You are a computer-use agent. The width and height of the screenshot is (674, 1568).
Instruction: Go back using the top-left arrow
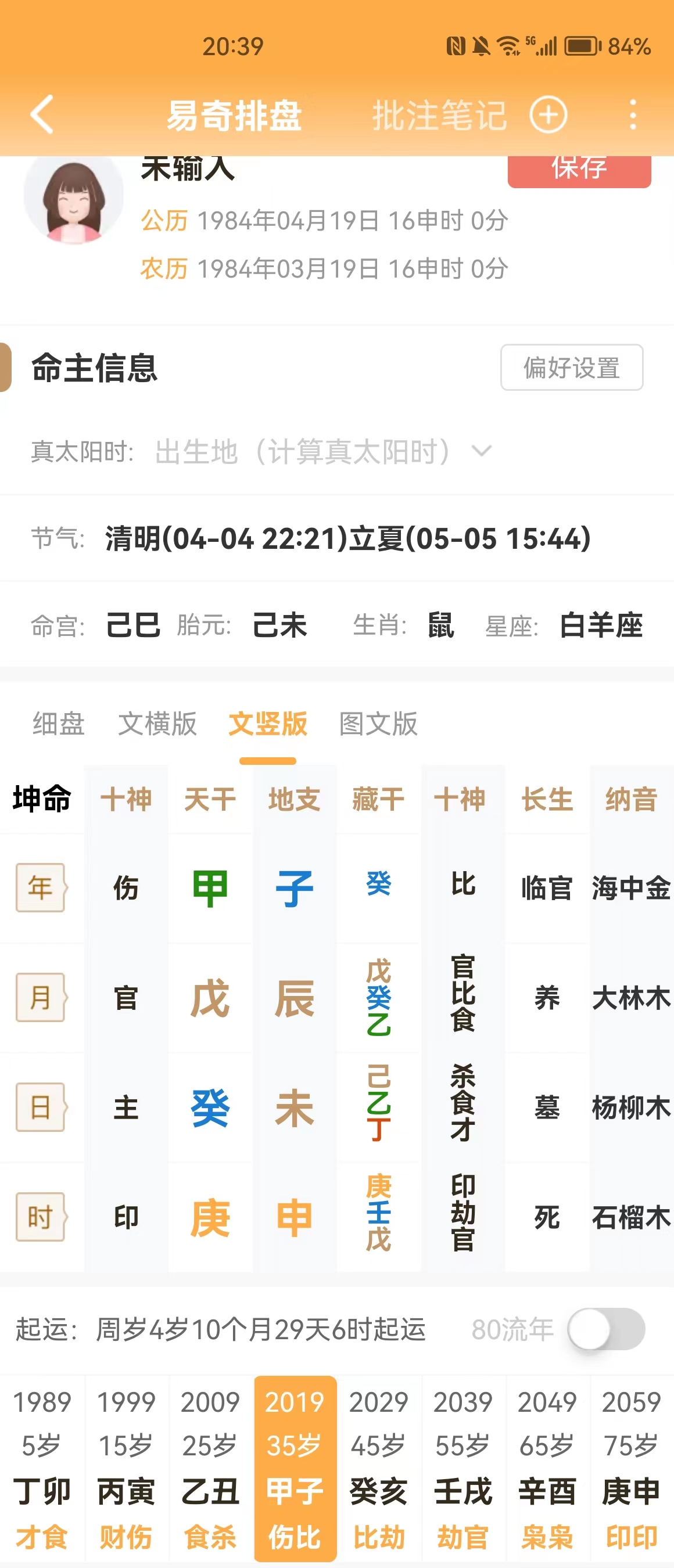42,114
